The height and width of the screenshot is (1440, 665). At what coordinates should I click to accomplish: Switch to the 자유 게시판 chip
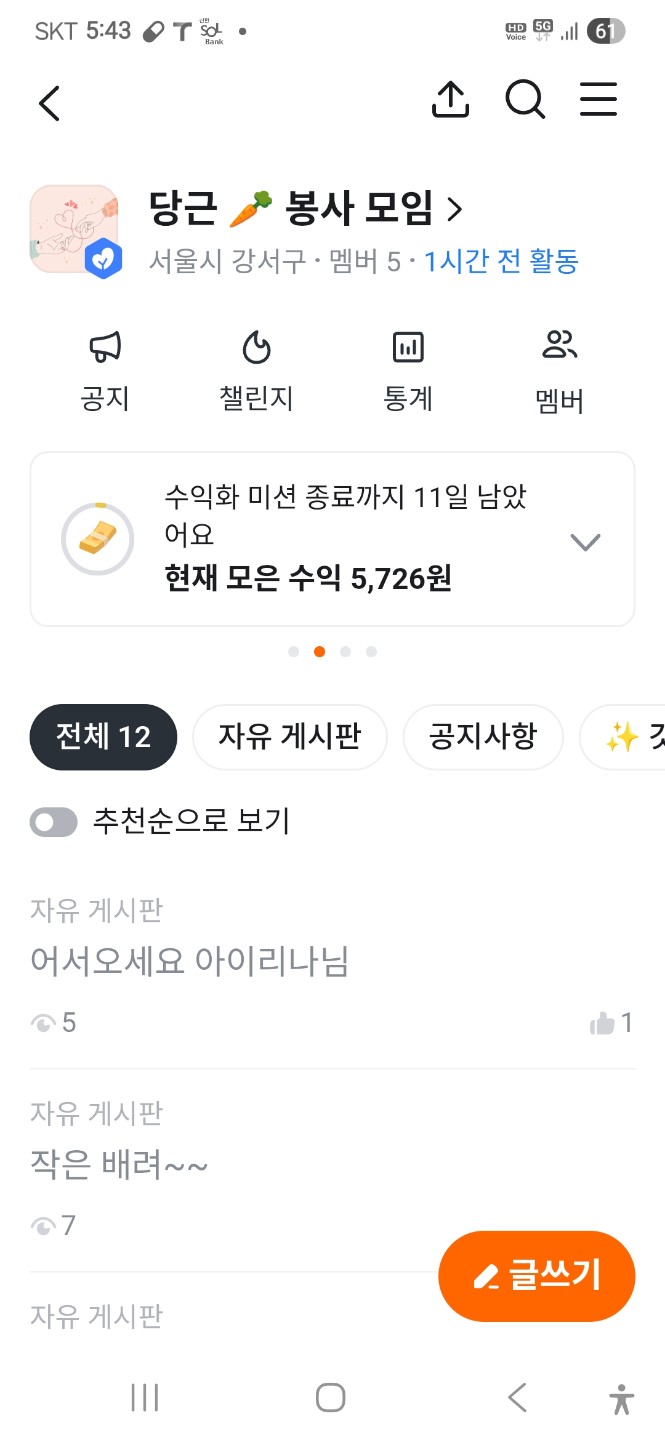tap(289, 738)
